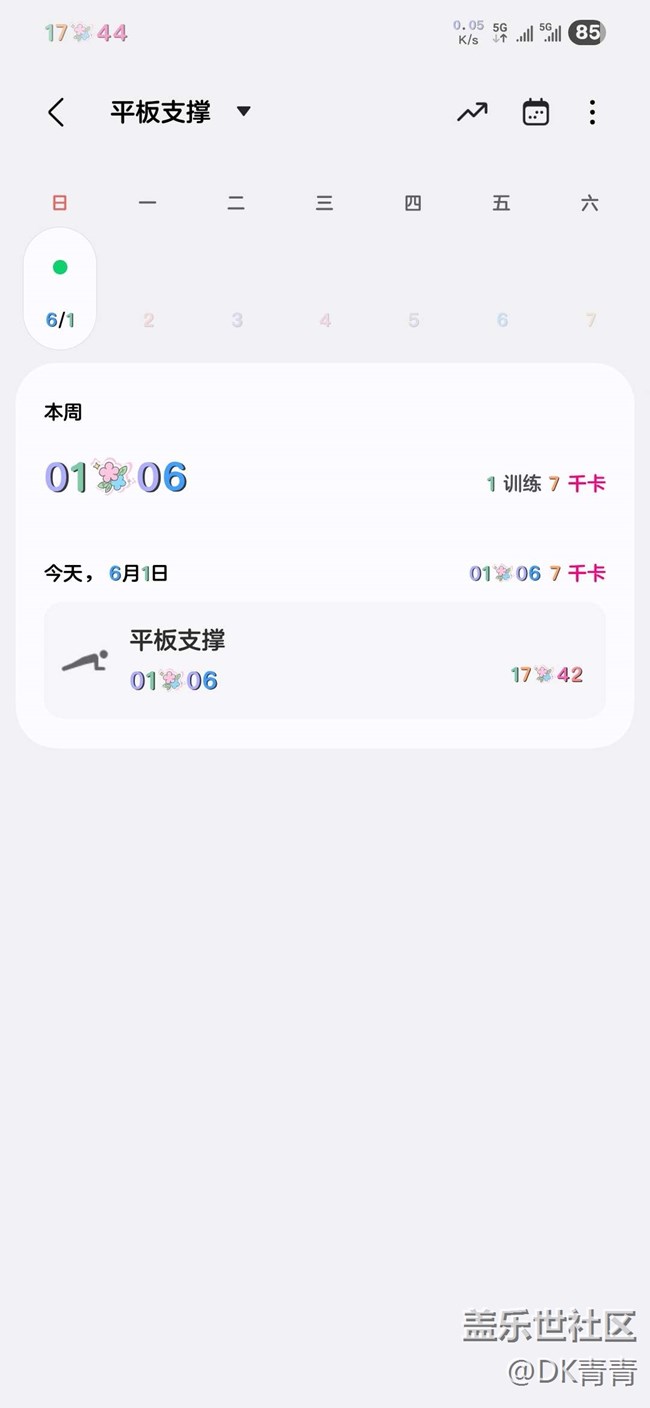Open the 平板支撑 workout record card
This screenshot has width=650, height=1408.
tap(324, 660)
